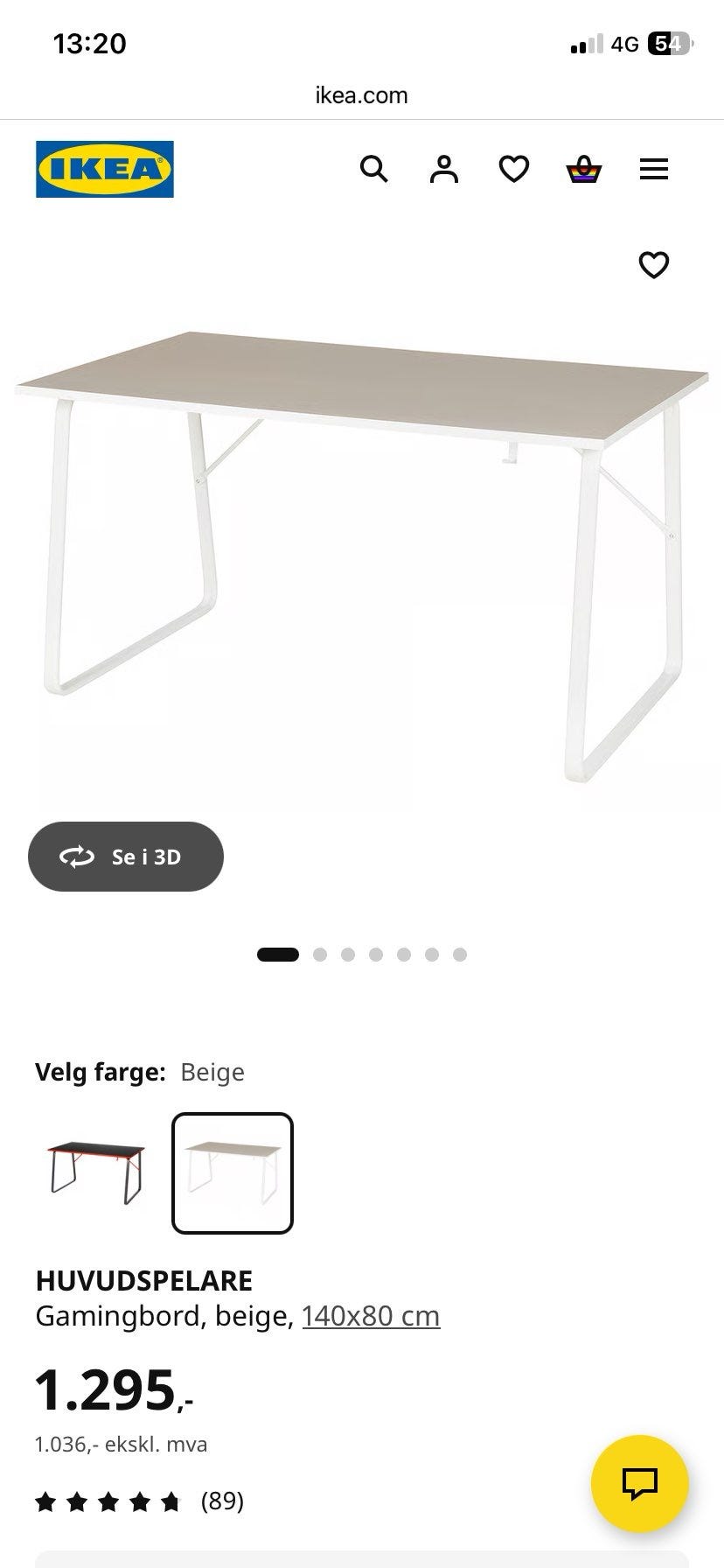Viewport: 724px width, 1568px height.
Task: Open the favourites heart in the header
Action: [x=514, y=169]
